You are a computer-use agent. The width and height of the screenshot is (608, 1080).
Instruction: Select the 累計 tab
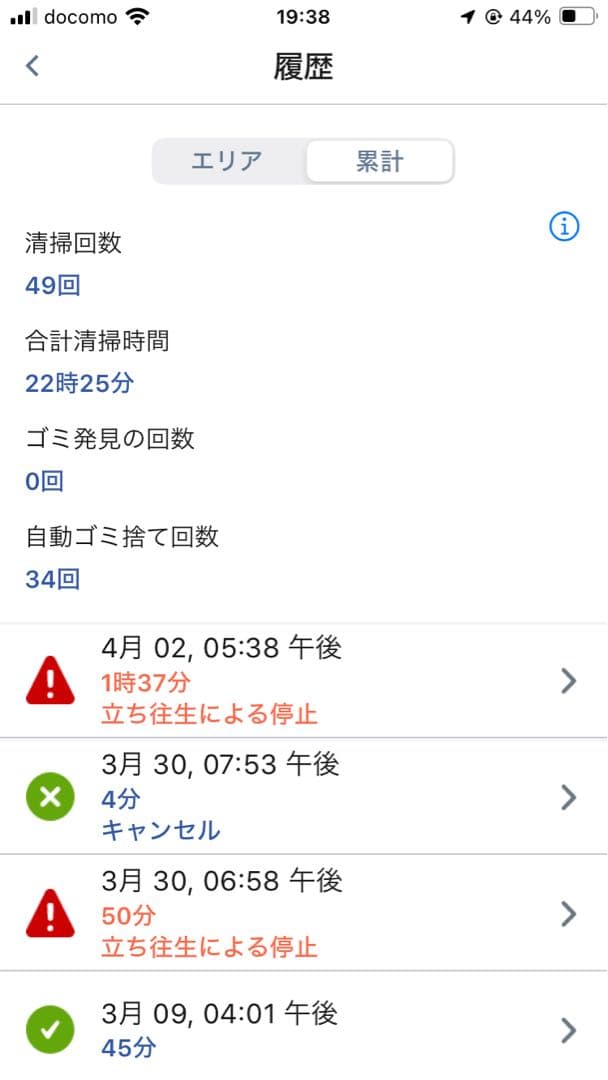click(380, 161)
